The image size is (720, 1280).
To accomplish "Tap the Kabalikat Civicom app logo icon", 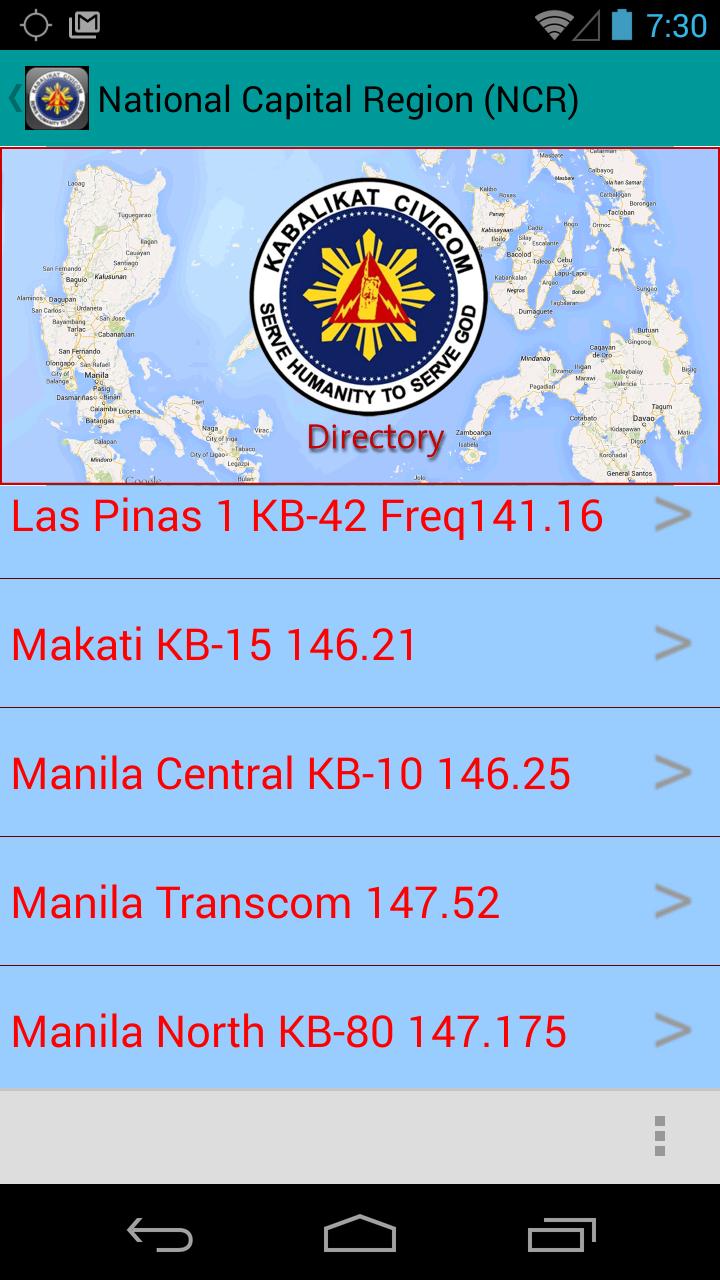I will point(57,99).
